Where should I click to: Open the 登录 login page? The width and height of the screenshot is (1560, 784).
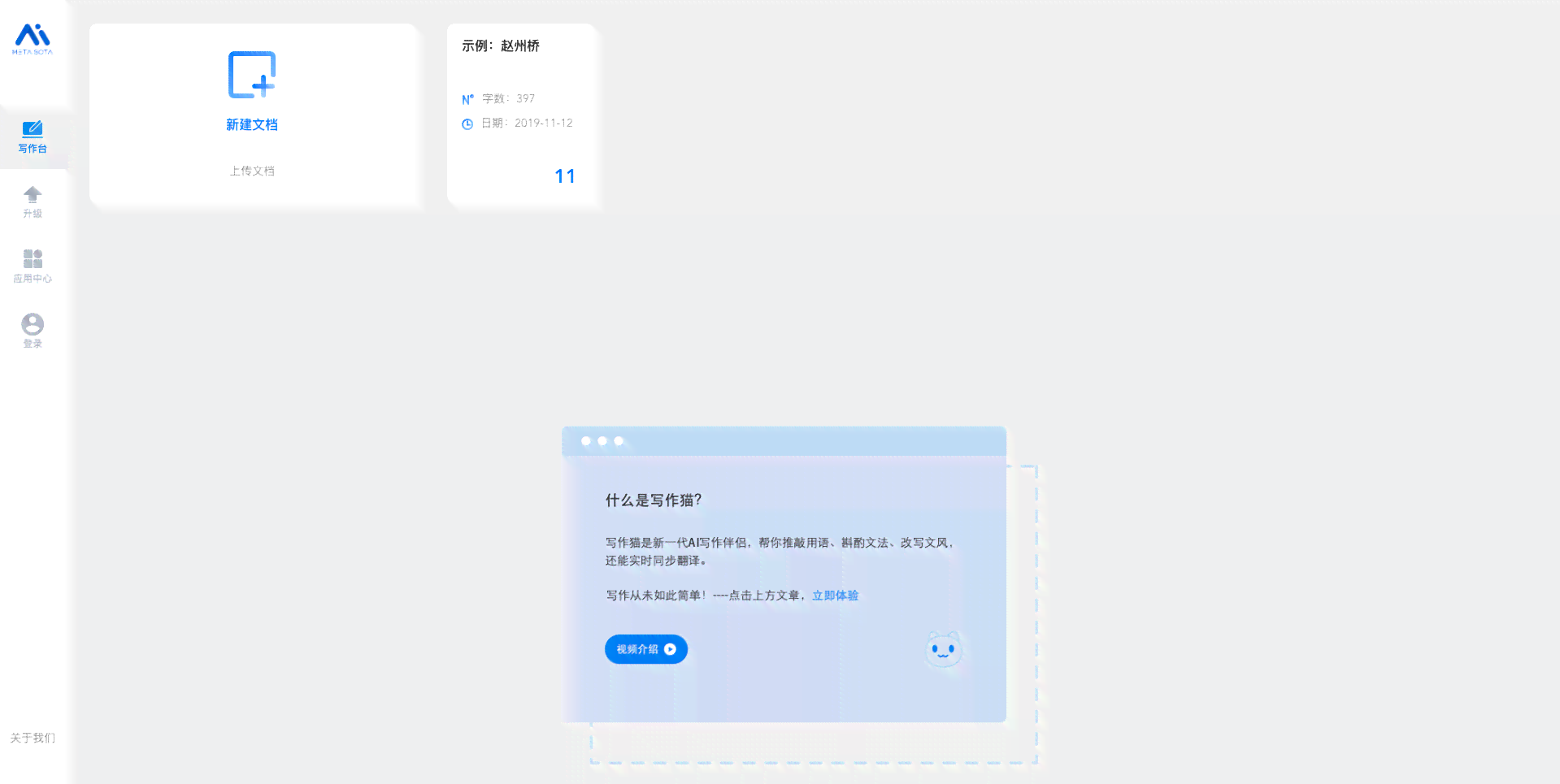(x=33, y=331)
